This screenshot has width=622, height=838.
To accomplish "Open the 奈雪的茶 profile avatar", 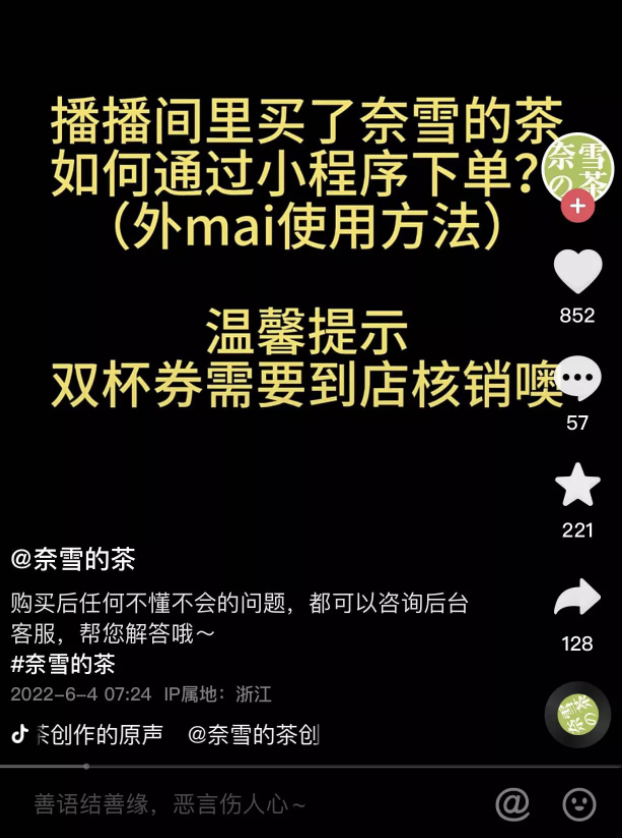I will click(x=578, y=167).
